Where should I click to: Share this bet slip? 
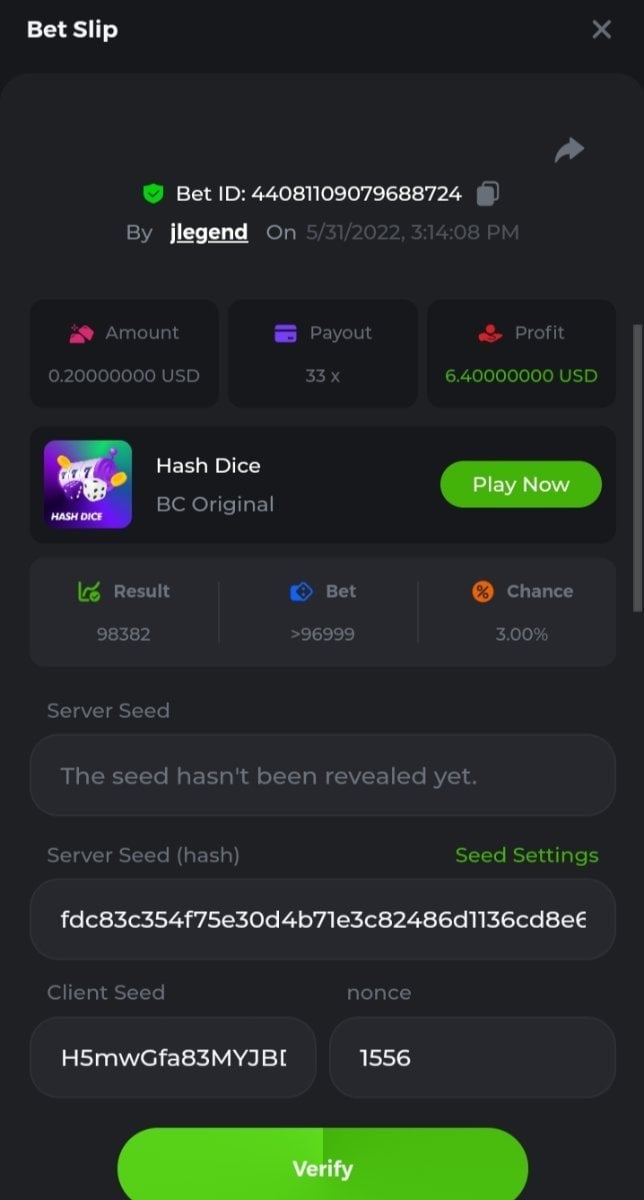coord(569,151)
